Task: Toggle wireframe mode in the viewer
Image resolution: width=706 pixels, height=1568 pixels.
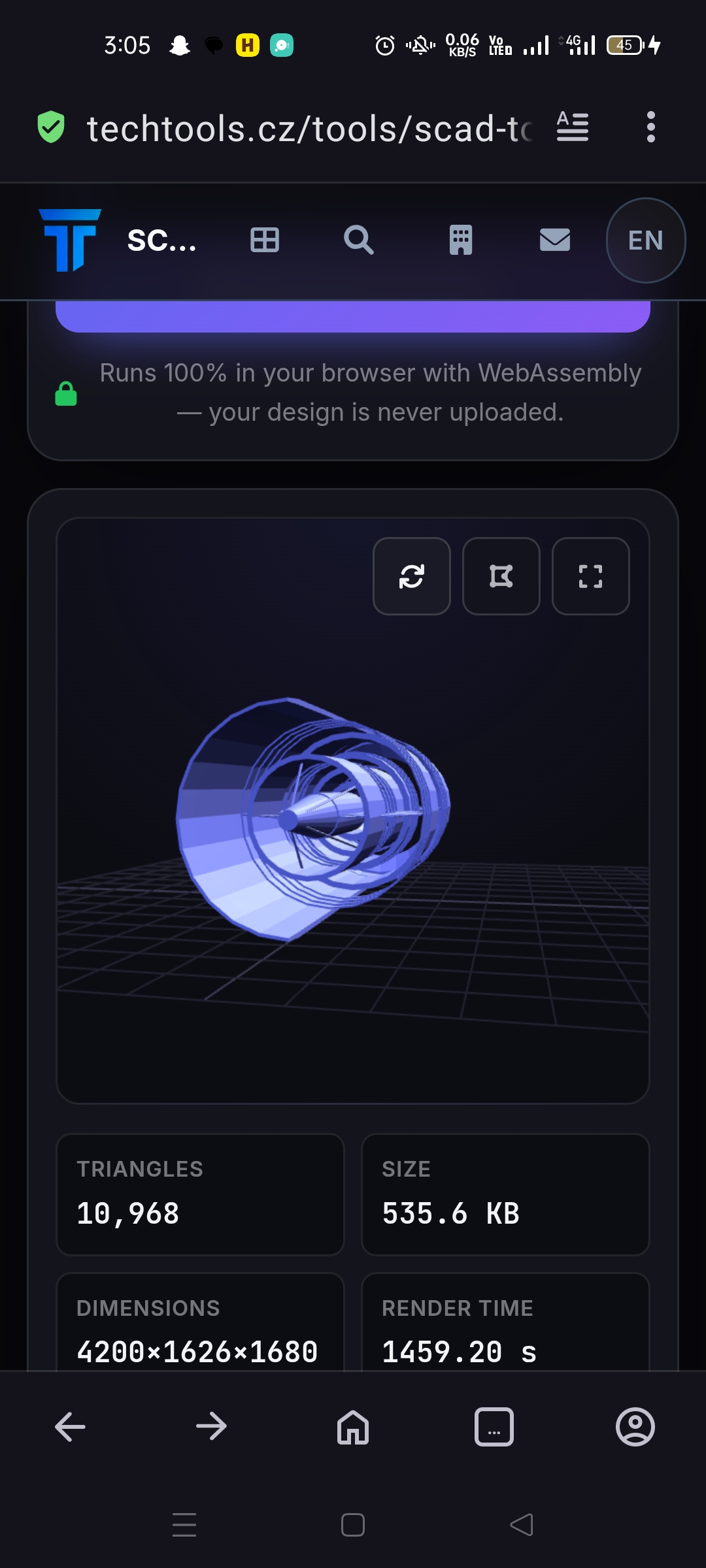Action: pyautogui.click(x=501, y=576)
